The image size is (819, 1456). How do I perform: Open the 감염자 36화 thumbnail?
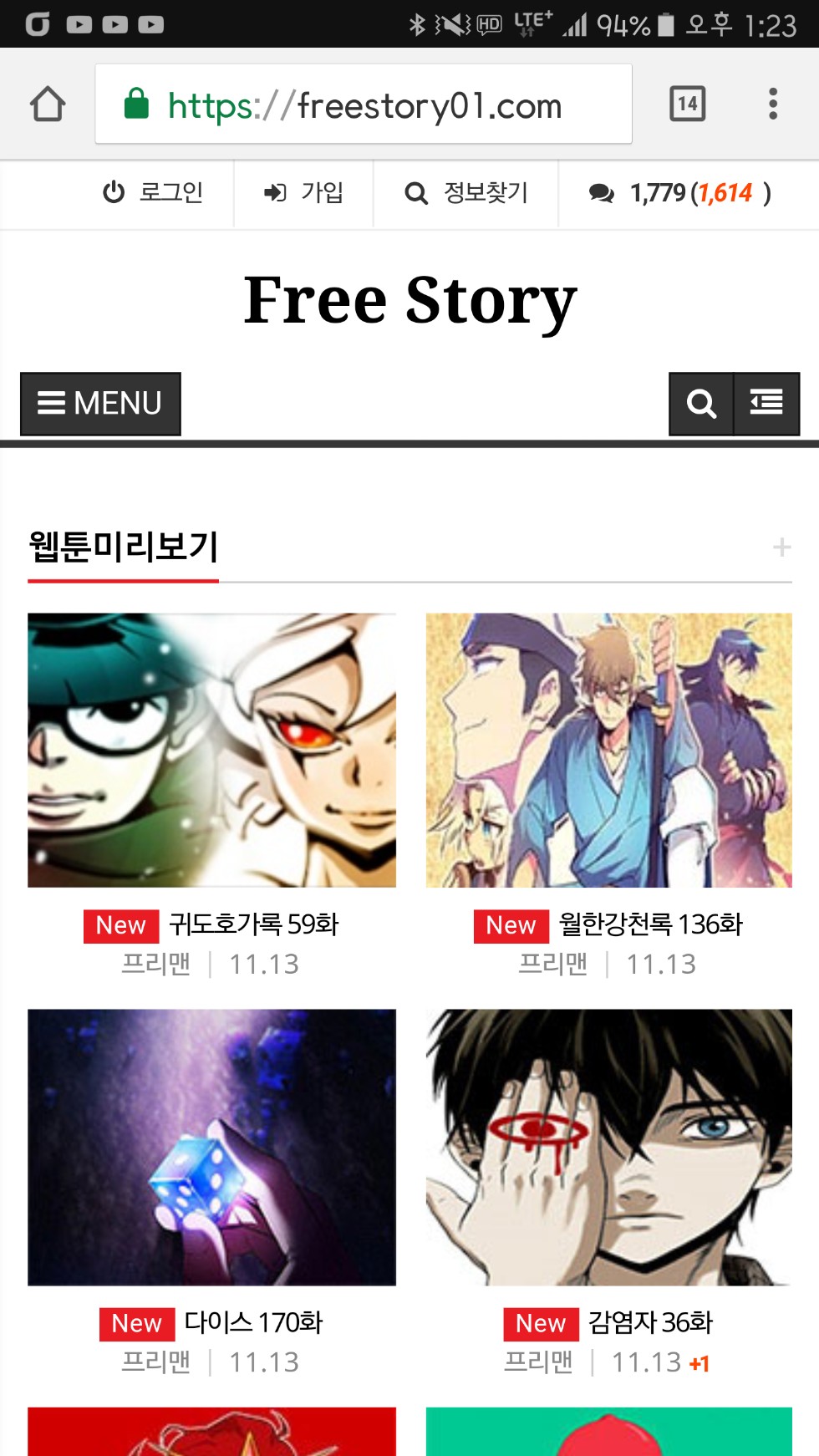coord(609,1148)
